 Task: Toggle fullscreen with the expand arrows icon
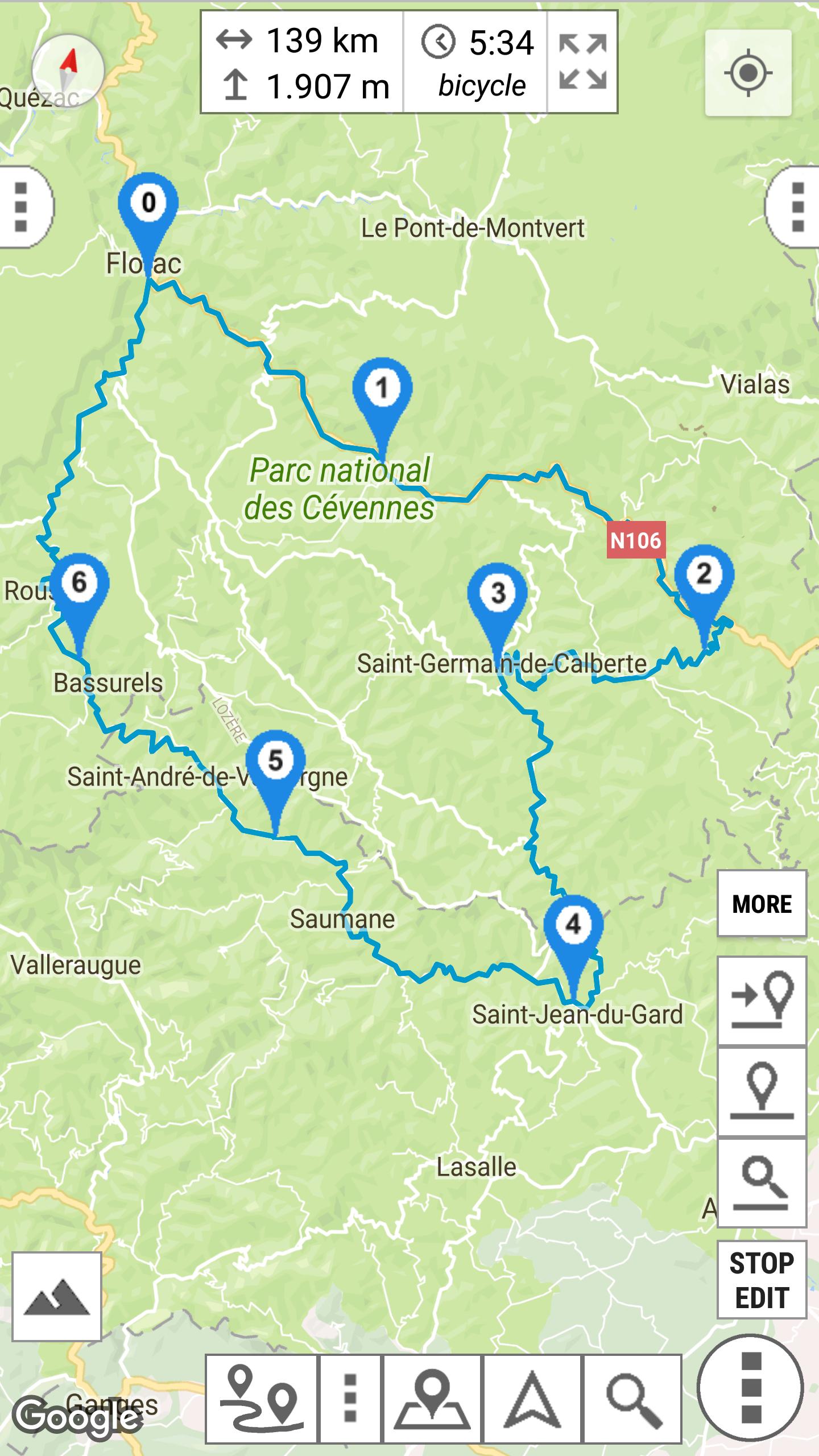click(581, 63)
